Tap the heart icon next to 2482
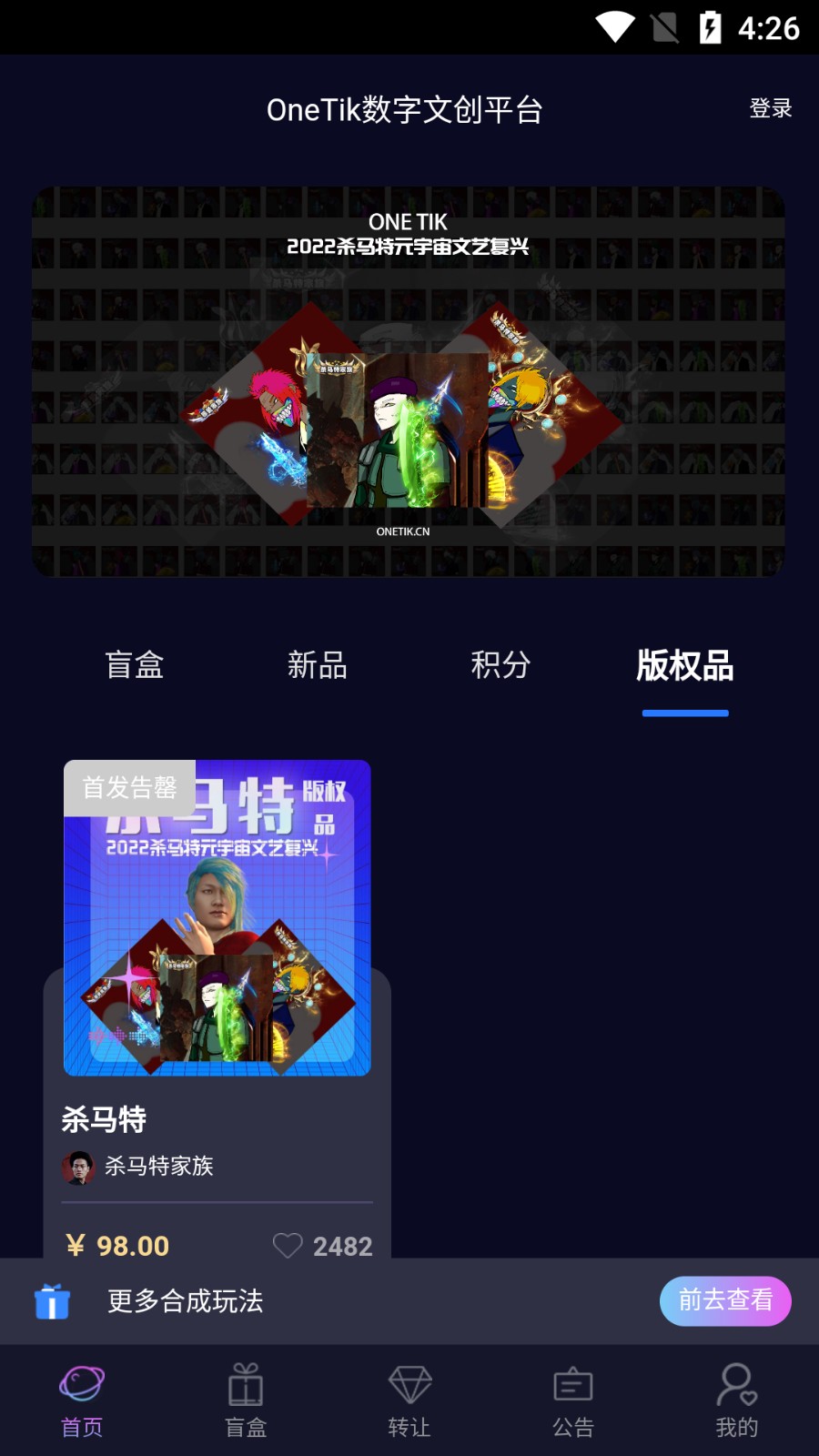The image size is (819, 1456). click(x=288, y=1245)
